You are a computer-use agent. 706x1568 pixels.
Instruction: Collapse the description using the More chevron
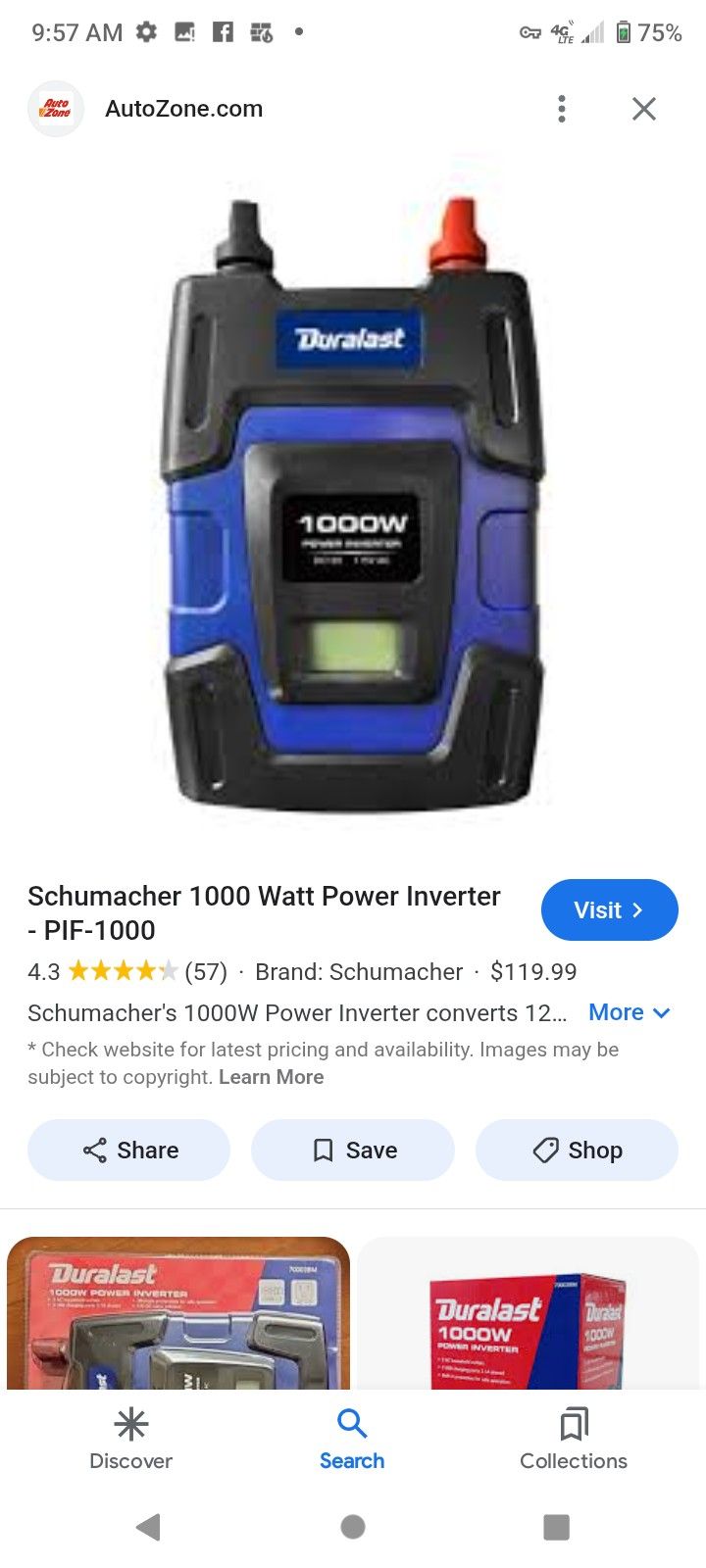point(659,1012)
